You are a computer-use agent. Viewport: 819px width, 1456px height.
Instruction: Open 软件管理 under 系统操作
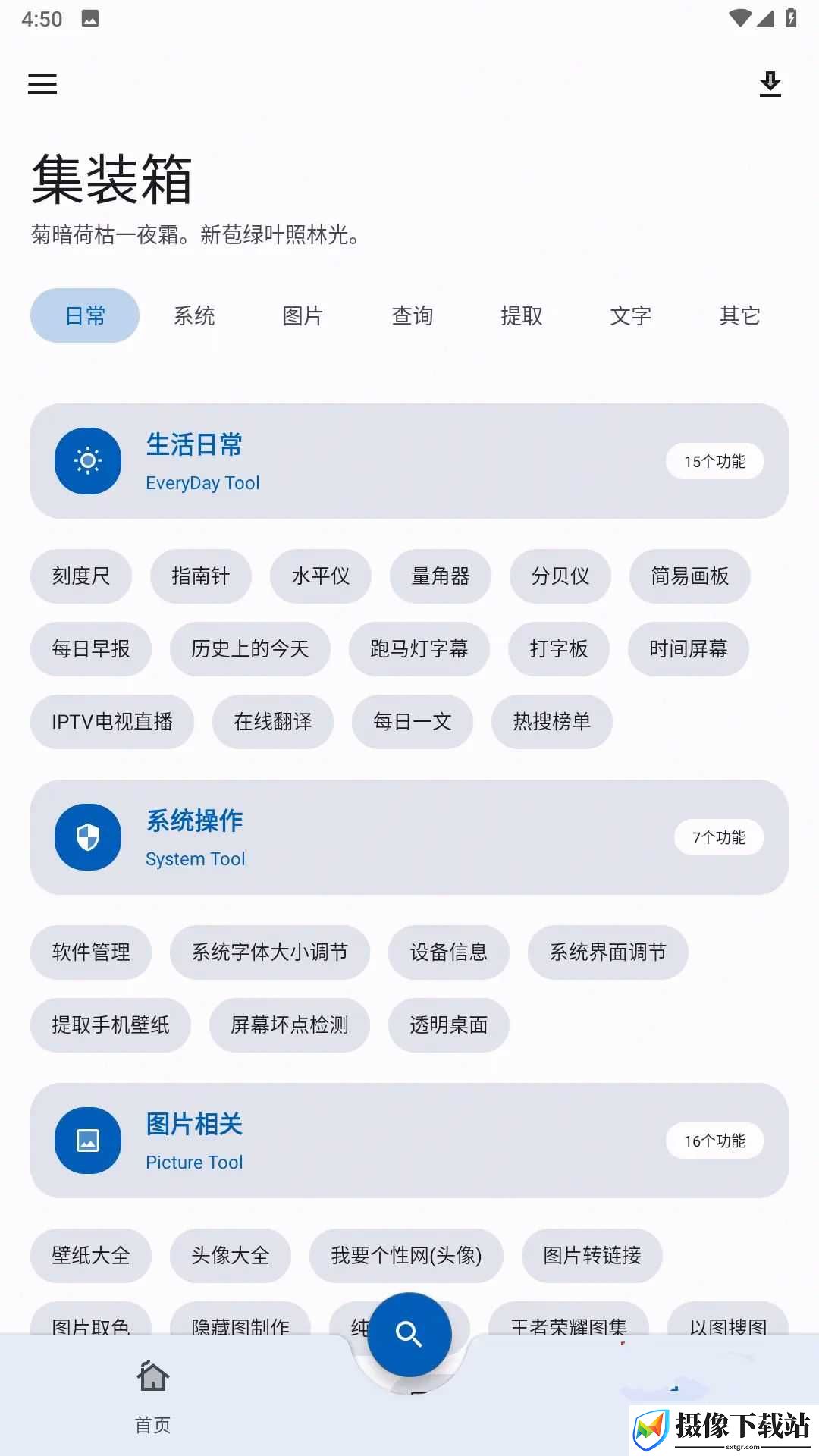[91, 952]
